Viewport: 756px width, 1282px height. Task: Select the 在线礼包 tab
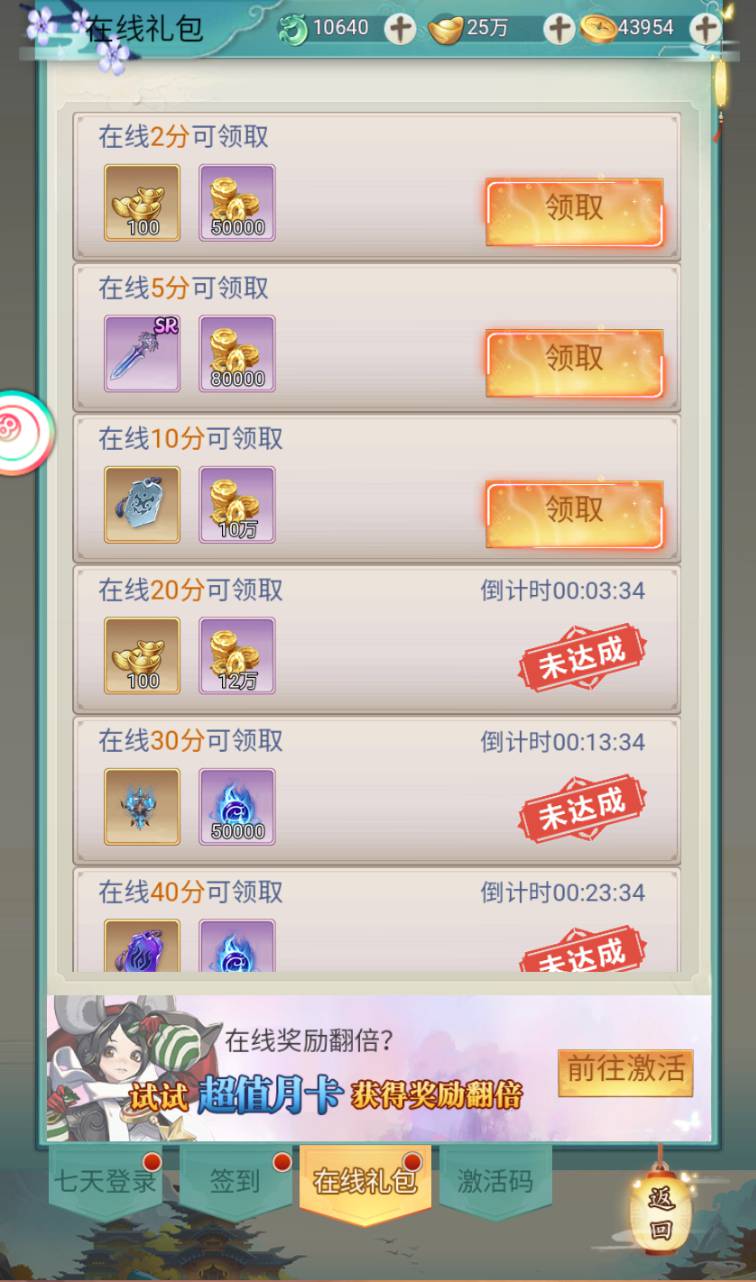364,1182
